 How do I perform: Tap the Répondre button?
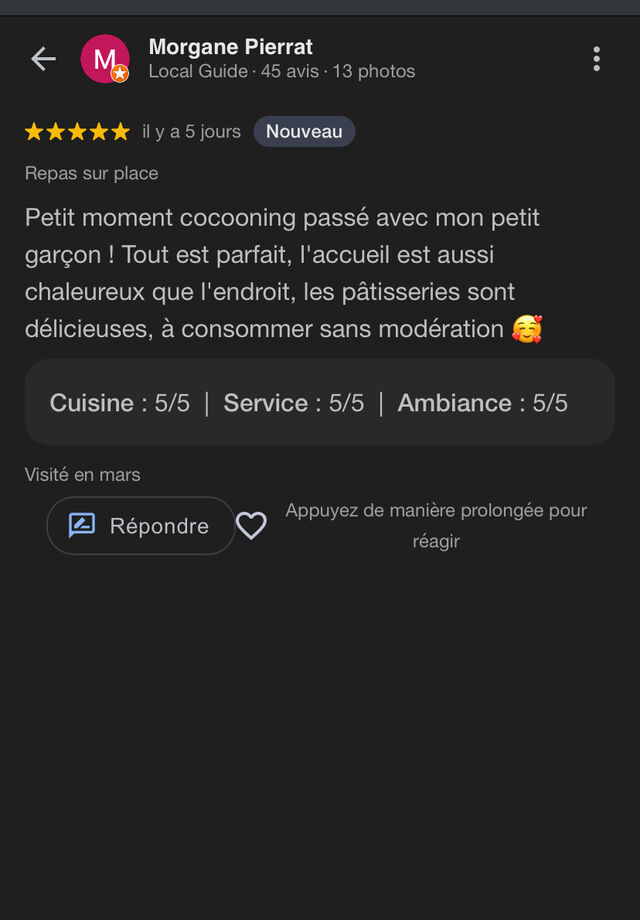tap(141, 526)
